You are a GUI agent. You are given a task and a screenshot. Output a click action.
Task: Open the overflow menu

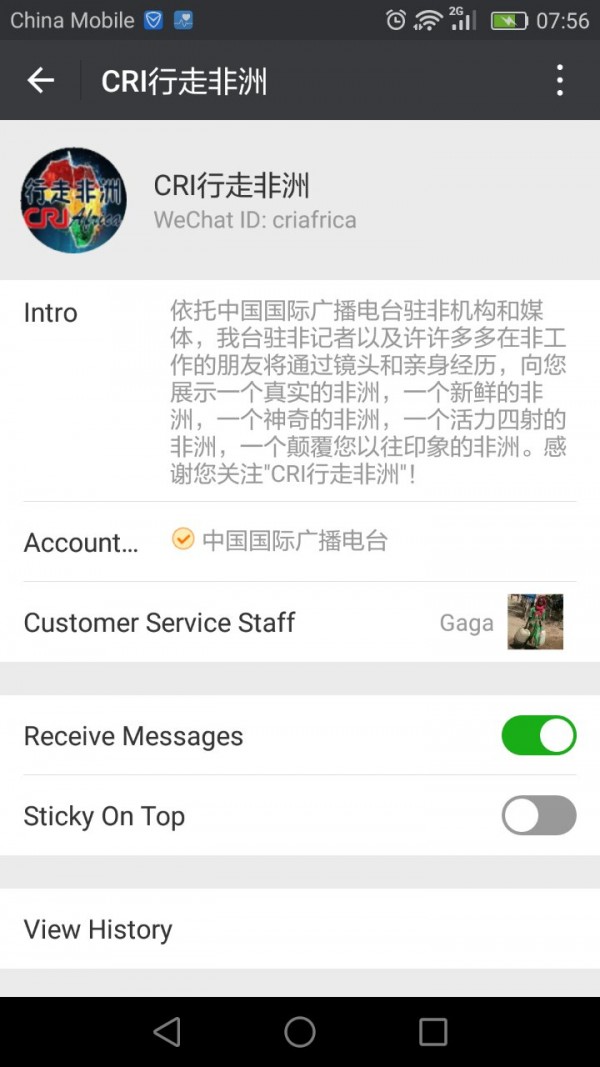click(559, 81)
